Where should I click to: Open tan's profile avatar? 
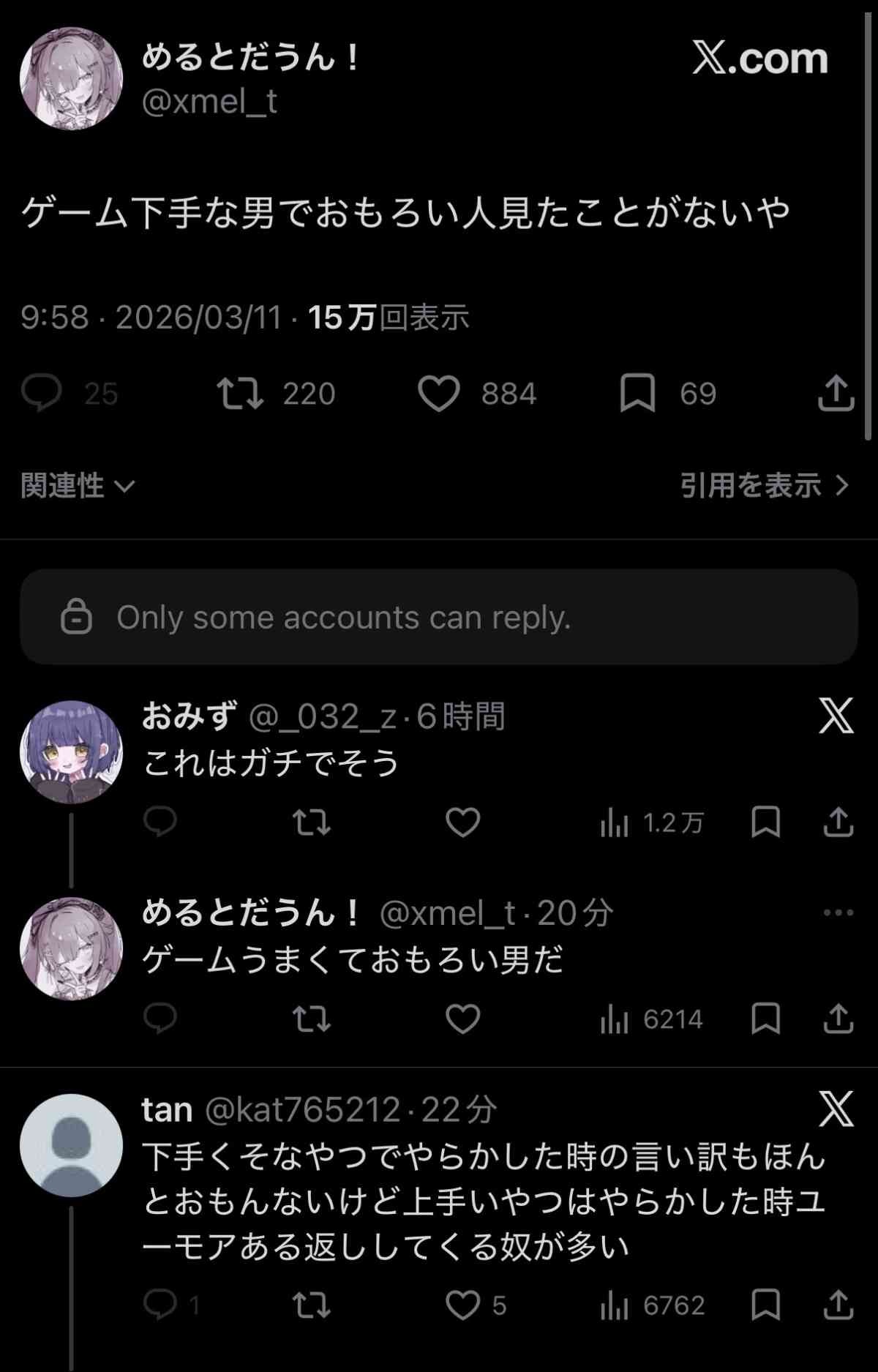point(71,1145)
